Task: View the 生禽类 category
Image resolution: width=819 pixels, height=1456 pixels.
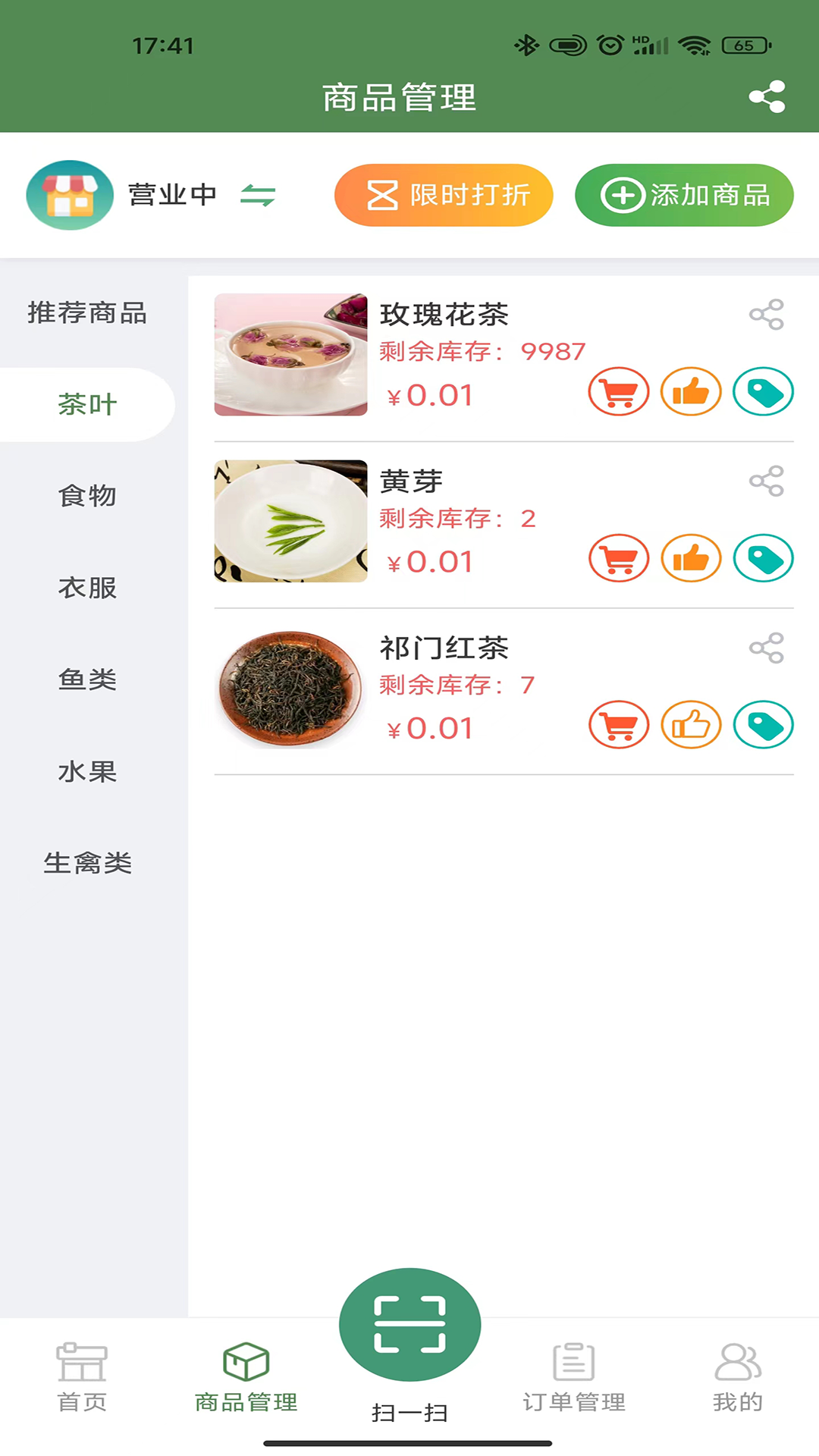Action: pos(87,863)
